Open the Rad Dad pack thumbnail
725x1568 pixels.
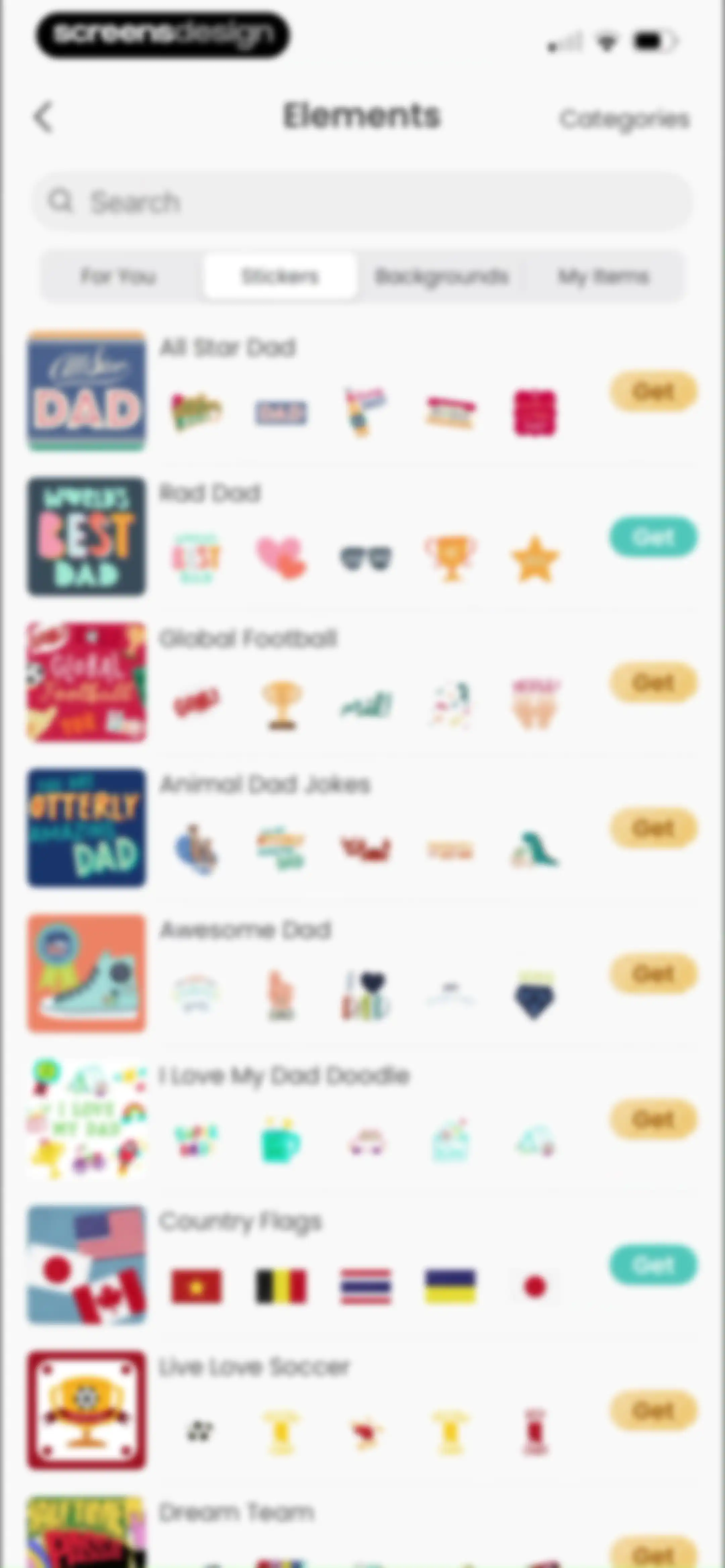click(x=87, y=536)
